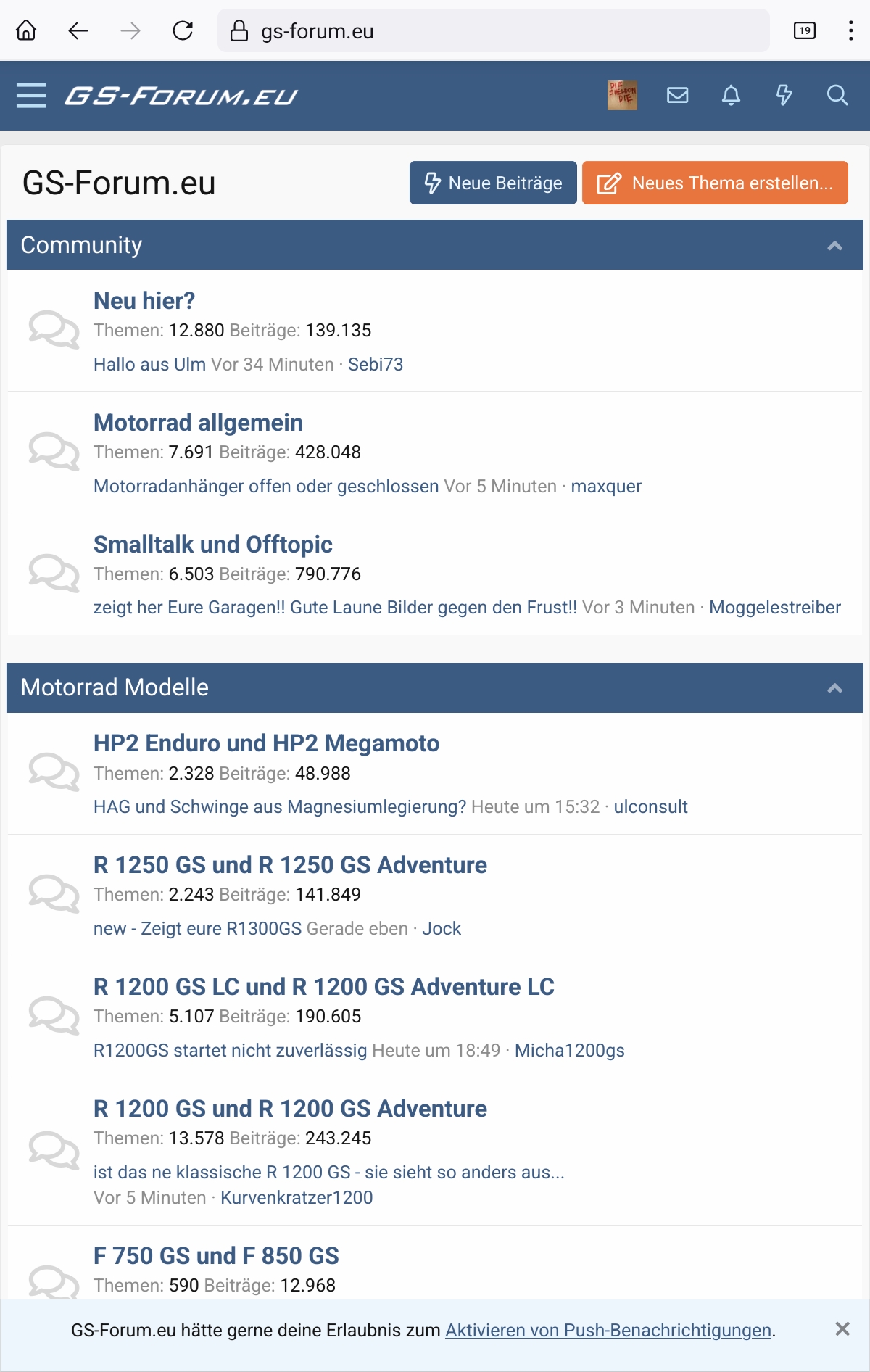Viewport: 870px width, 1372px height.
Task: Open Smalltalk und Offtopic forum
Action: click(x=212, y=545)
